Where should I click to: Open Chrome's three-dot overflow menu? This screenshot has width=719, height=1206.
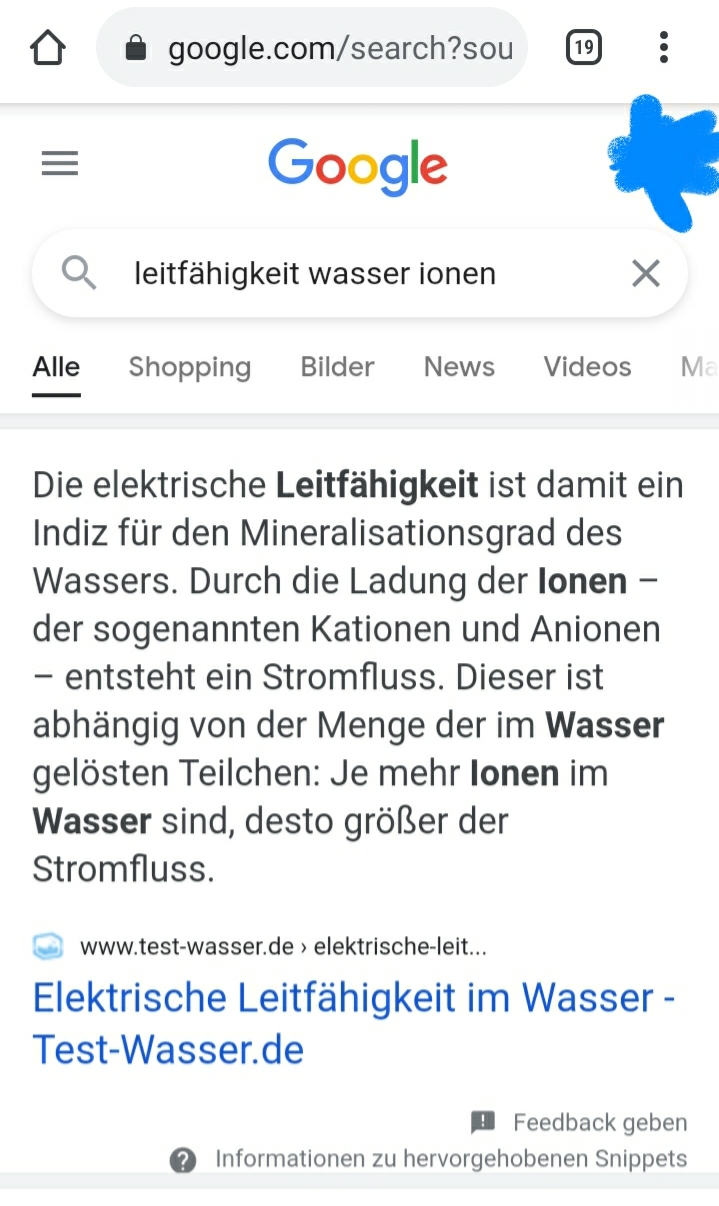(x=664, y=47)
